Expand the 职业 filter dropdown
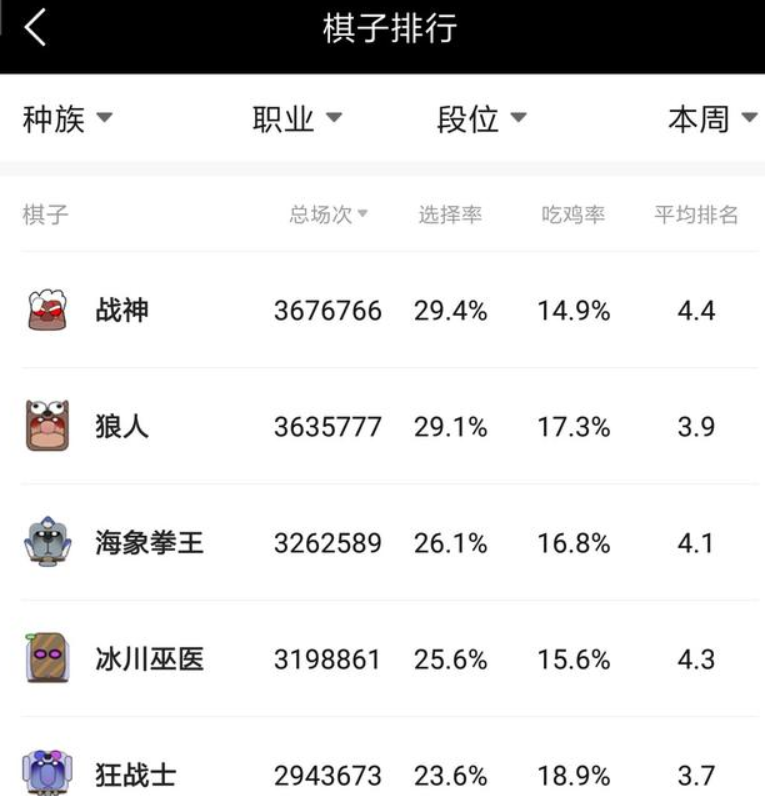The image size is (765, 796). pyautogui.click(x=297, y=120)
